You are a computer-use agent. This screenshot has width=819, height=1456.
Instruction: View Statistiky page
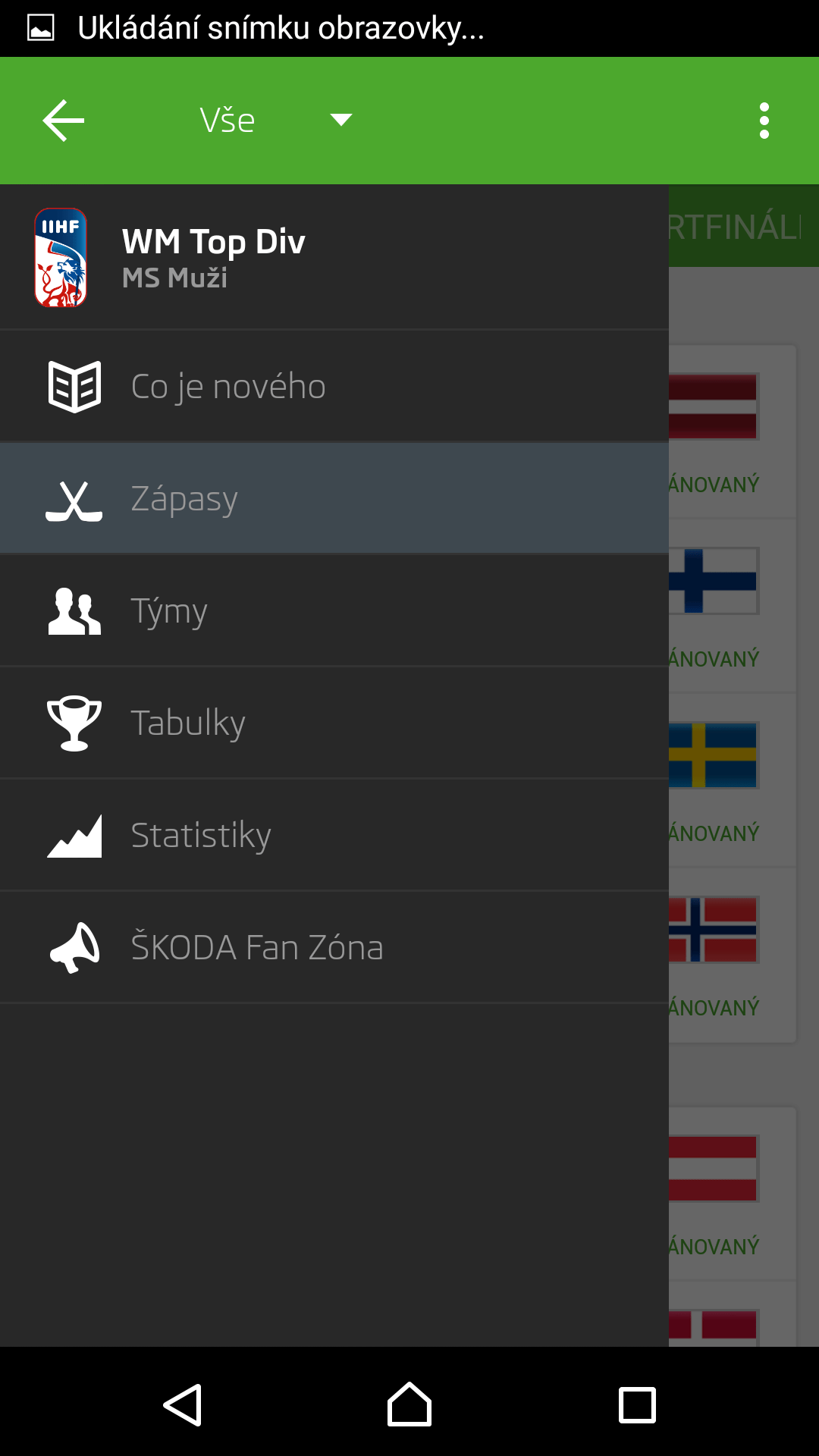[334, 836]
